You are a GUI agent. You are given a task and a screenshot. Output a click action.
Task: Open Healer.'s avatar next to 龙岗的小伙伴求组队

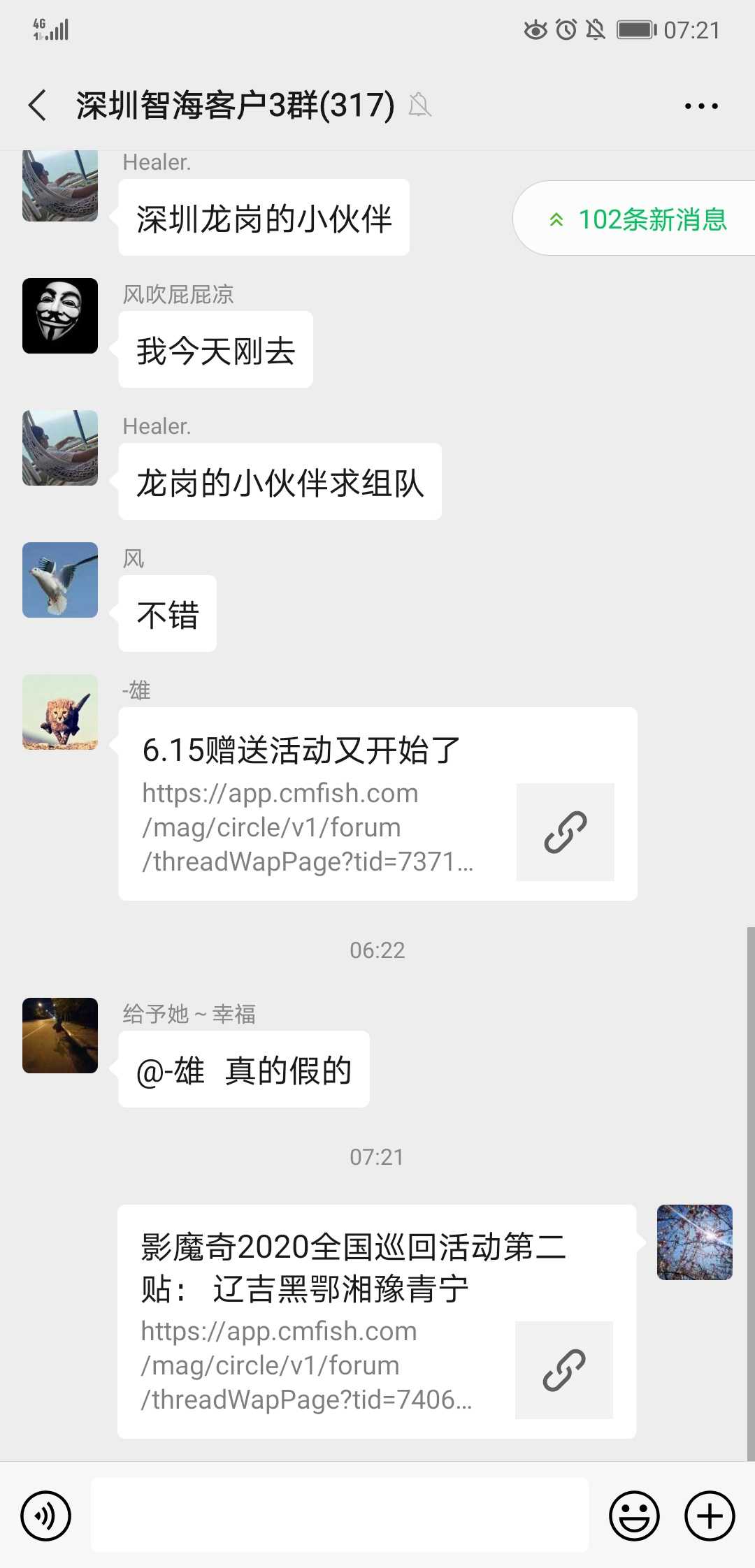60,448
